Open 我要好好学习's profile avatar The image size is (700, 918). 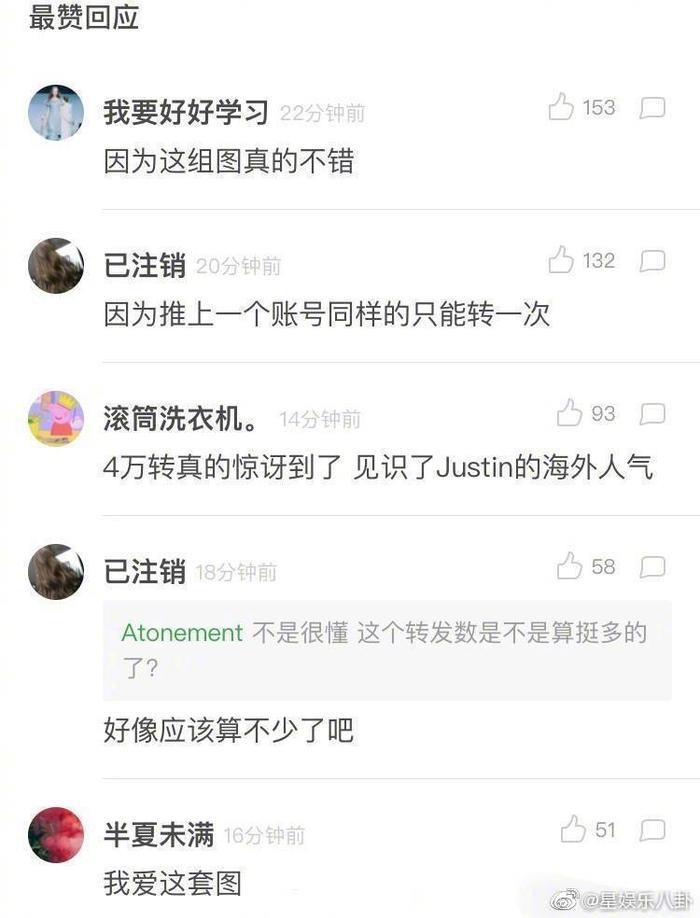pyautogui.click(x=56, y=112)
